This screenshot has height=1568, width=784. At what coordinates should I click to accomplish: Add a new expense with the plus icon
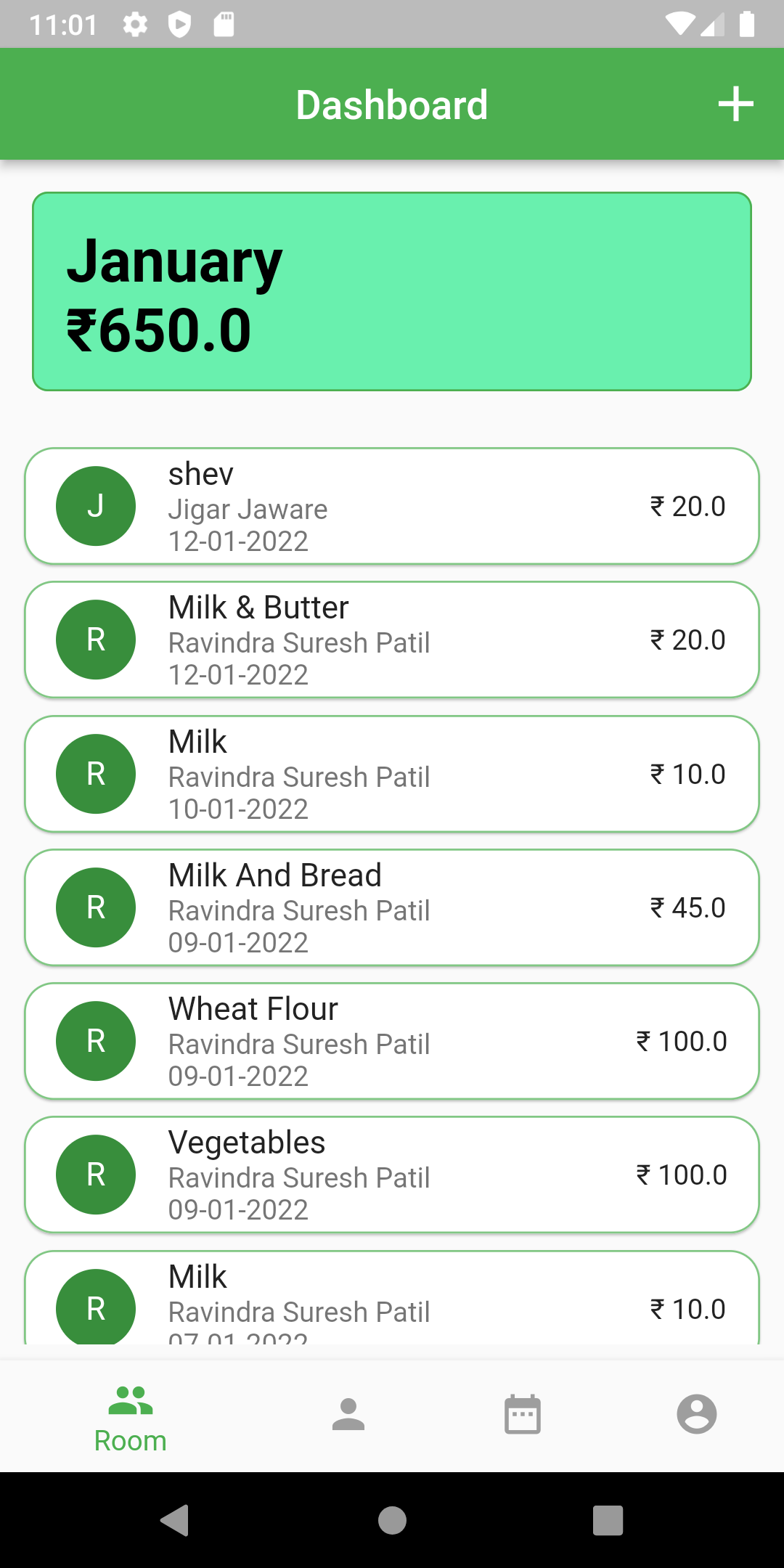coord(735,105)
